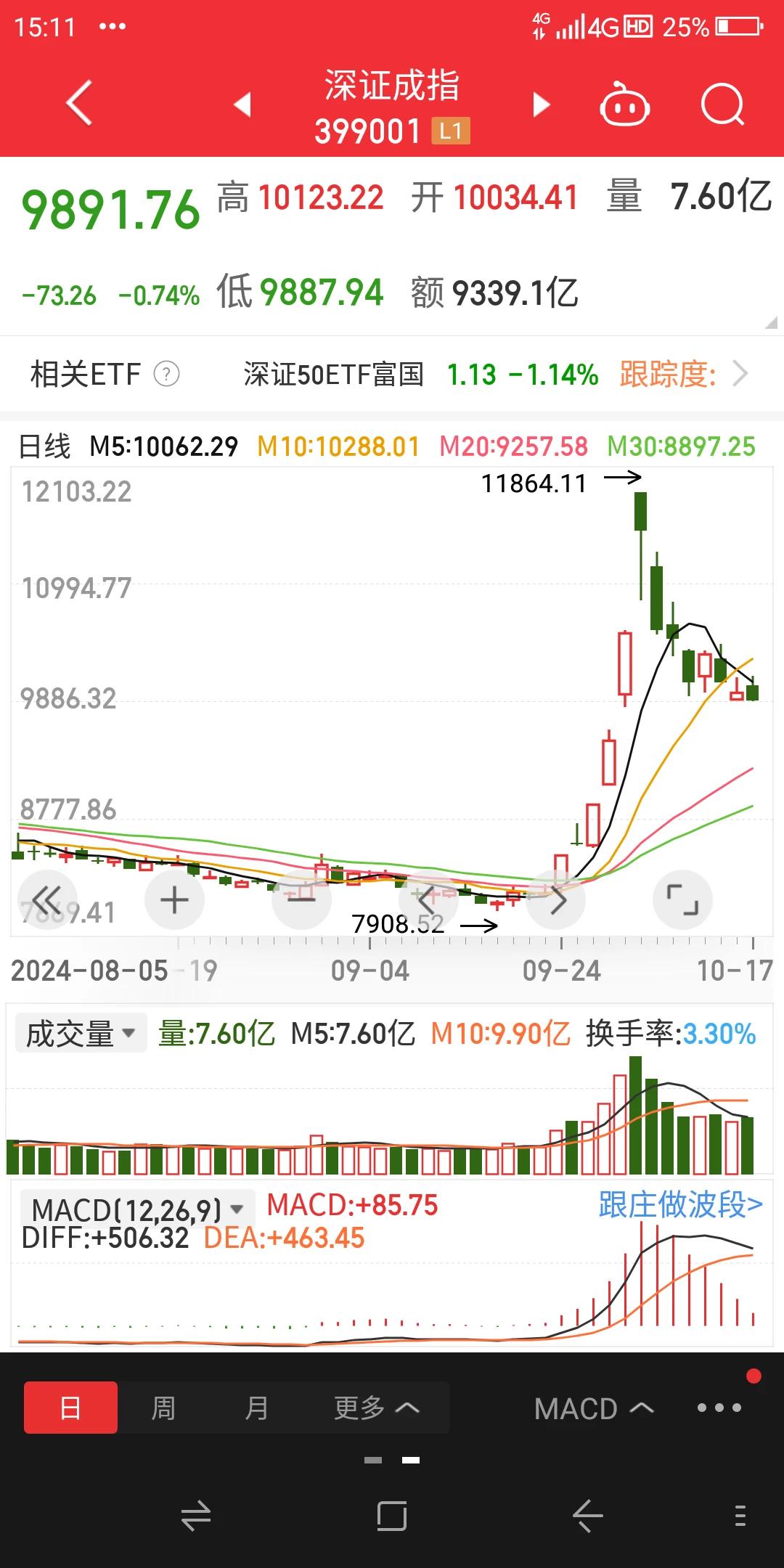784x1568 pixels.
Task: Expand the bottom MACD indicator selector
Action: [594, 1408]
